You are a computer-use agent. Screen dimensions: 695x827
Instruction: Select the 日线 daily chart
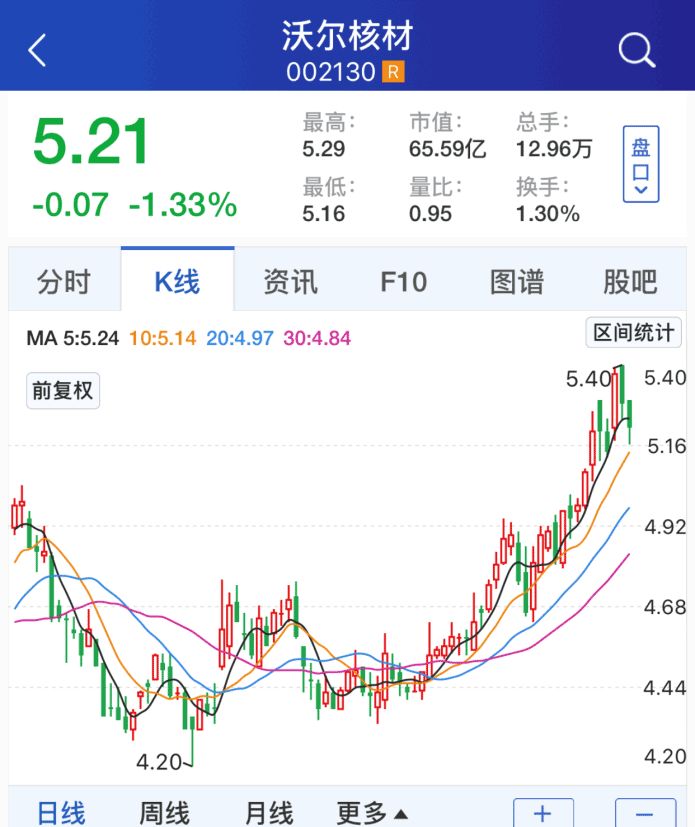click(61, 812)
